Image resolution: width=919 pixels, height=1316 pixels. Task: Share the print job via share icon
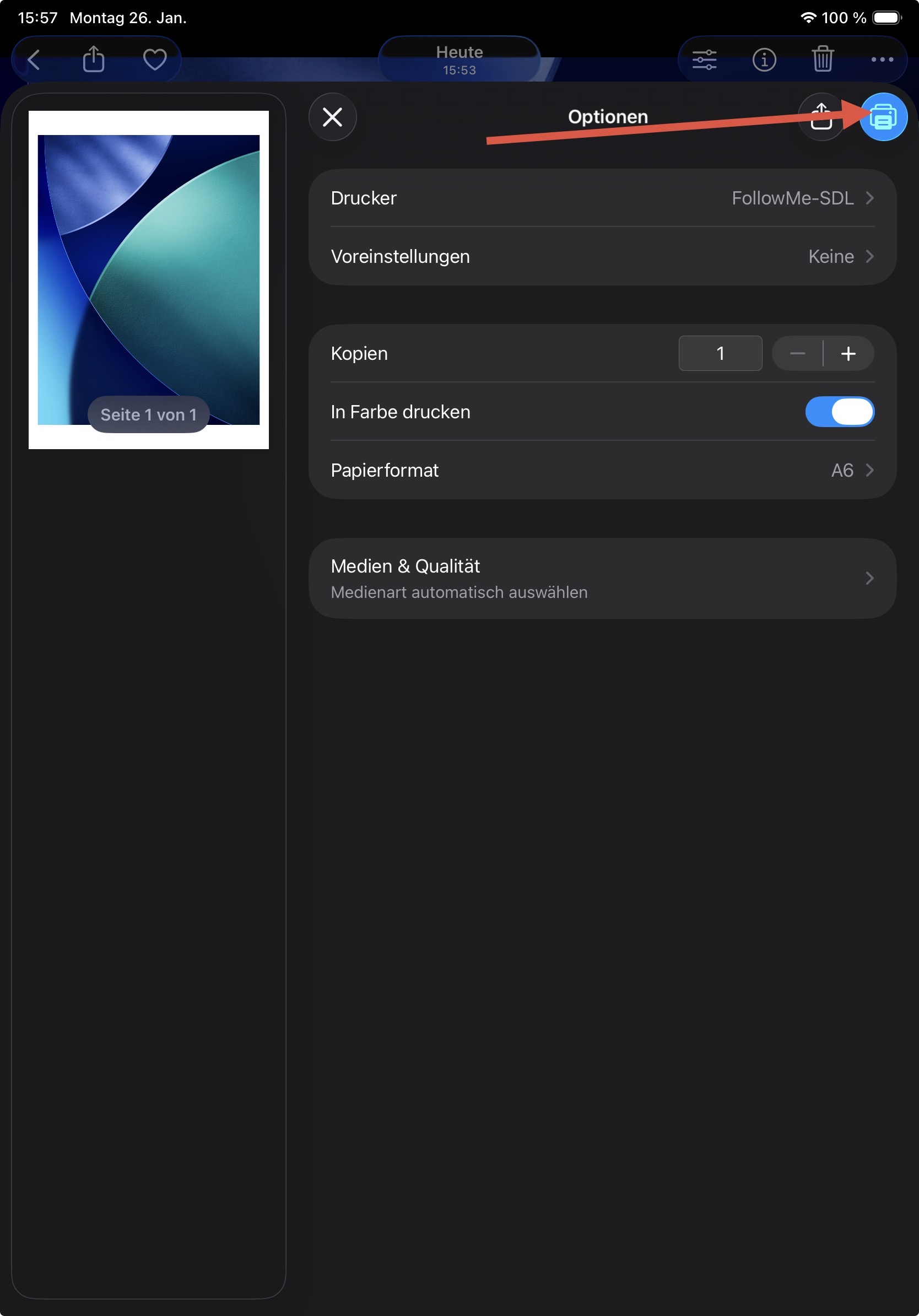(x=821, y=117)
